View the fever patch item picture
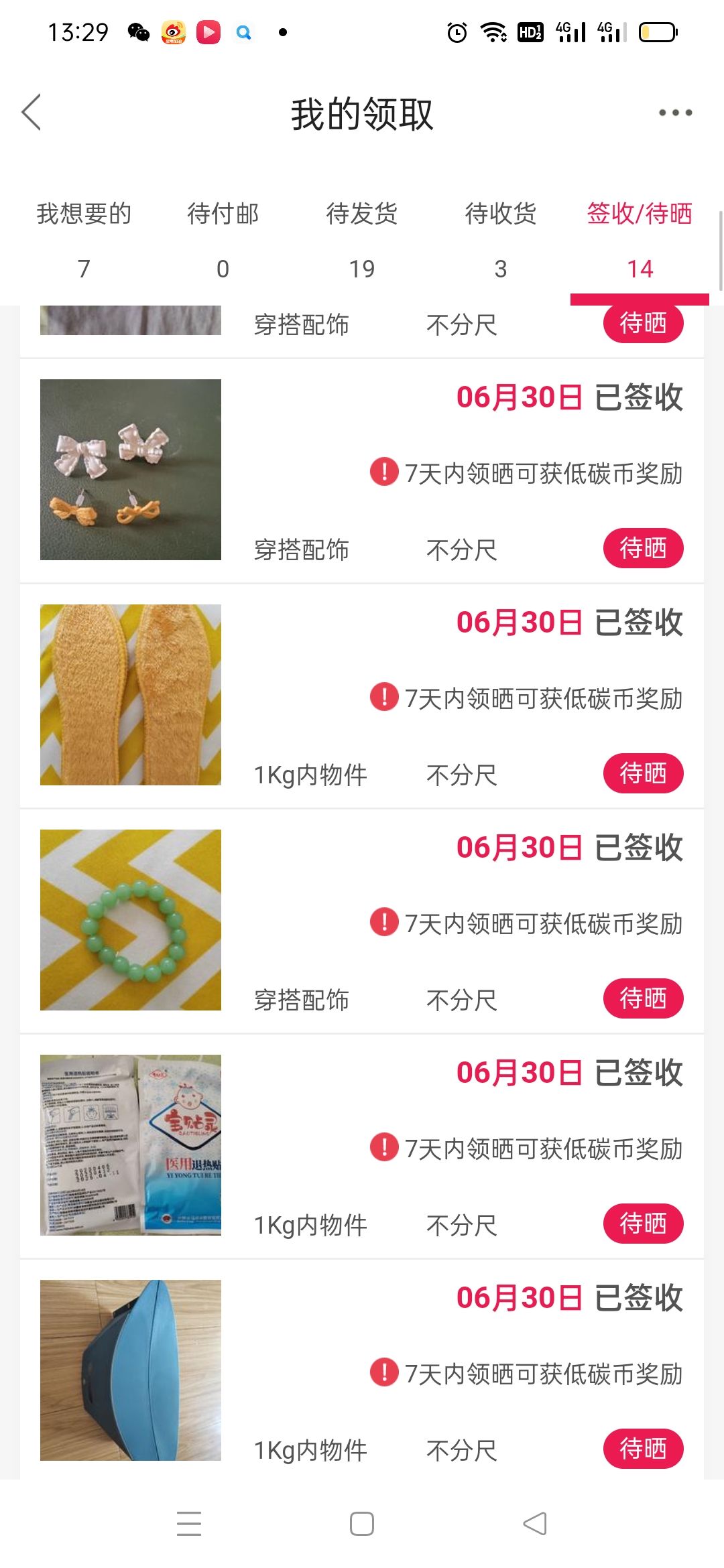Viewport: 724px width, 1568px height. (x=131, y=1145)
